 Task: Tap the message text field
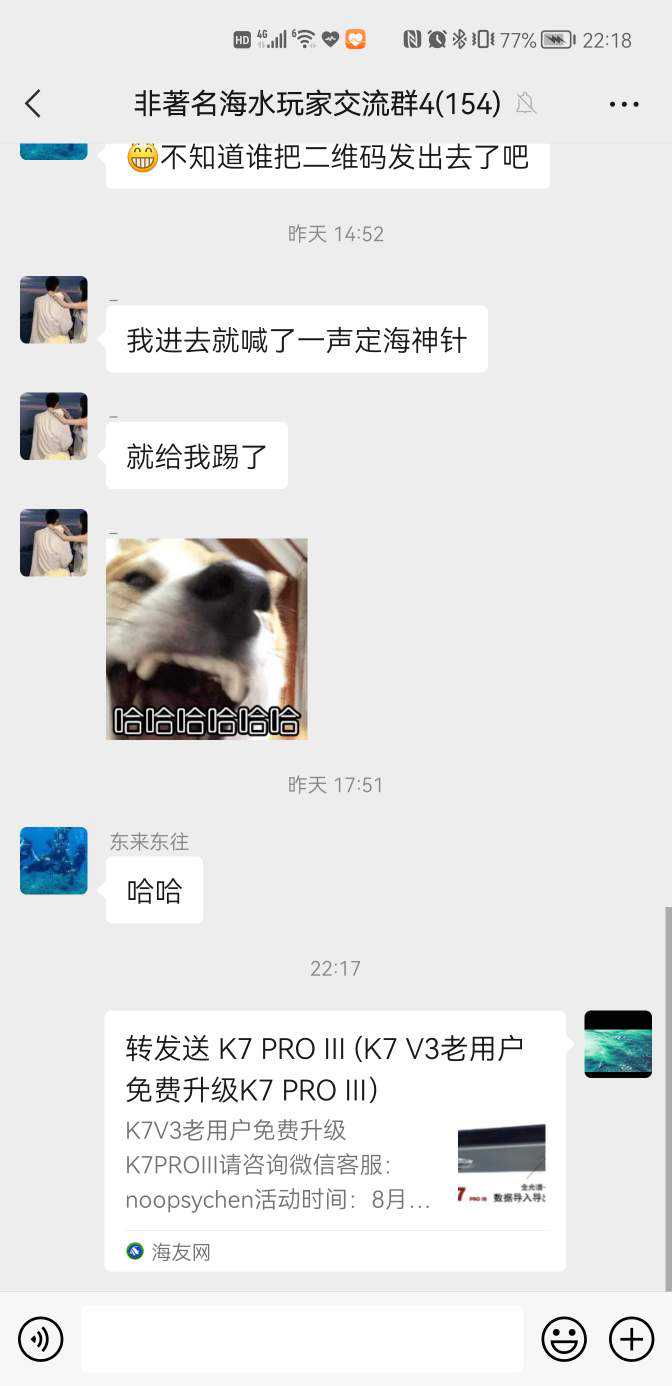pyautogui.click(x=302, y=1338)
